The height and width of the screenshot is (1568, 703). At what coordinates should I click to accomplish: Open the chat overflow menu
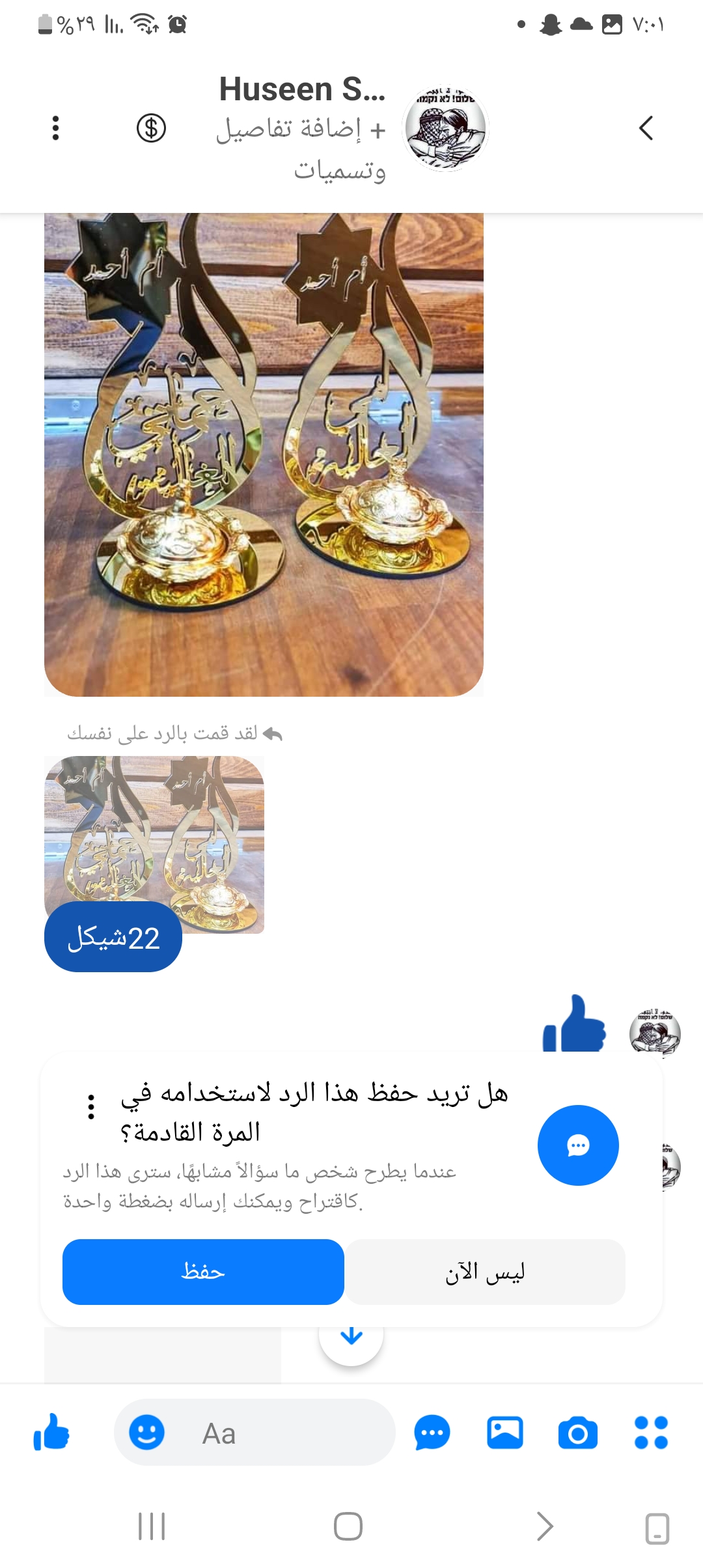[56, 128]
